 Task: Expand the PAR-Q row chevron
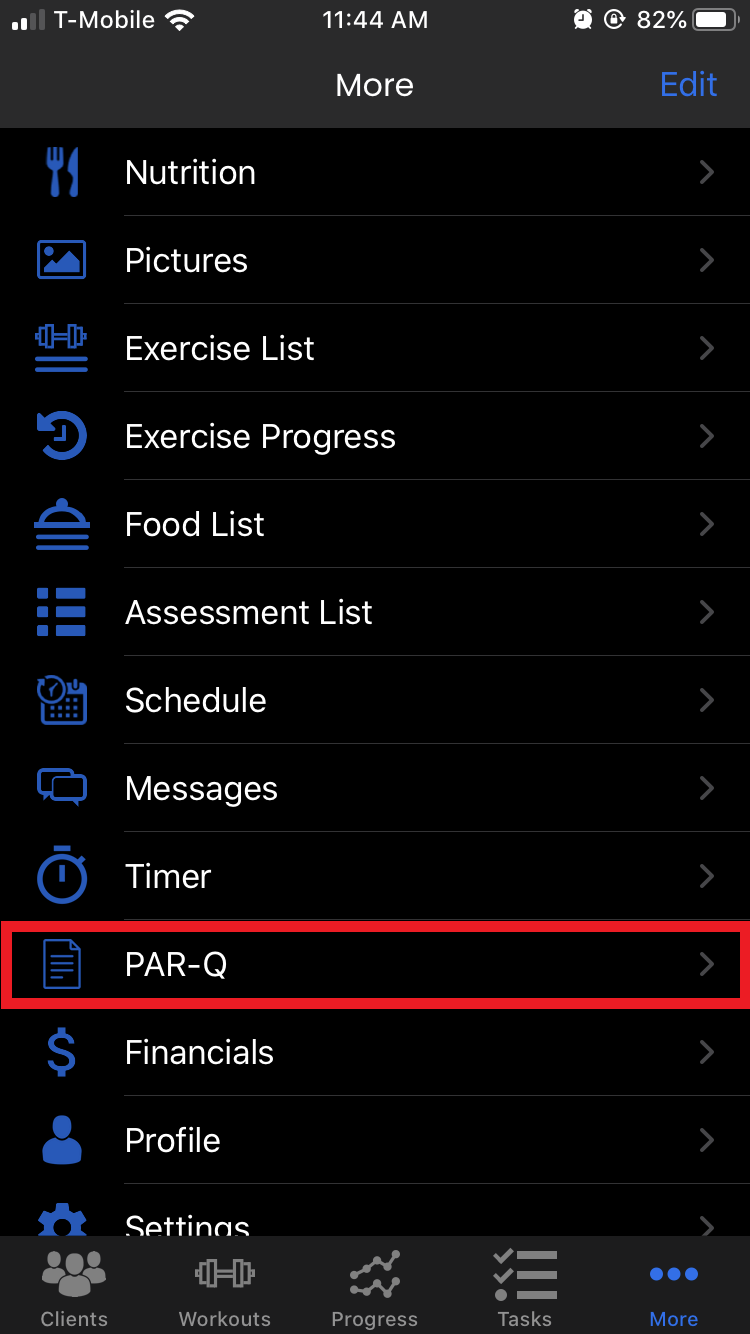[708, 964]
